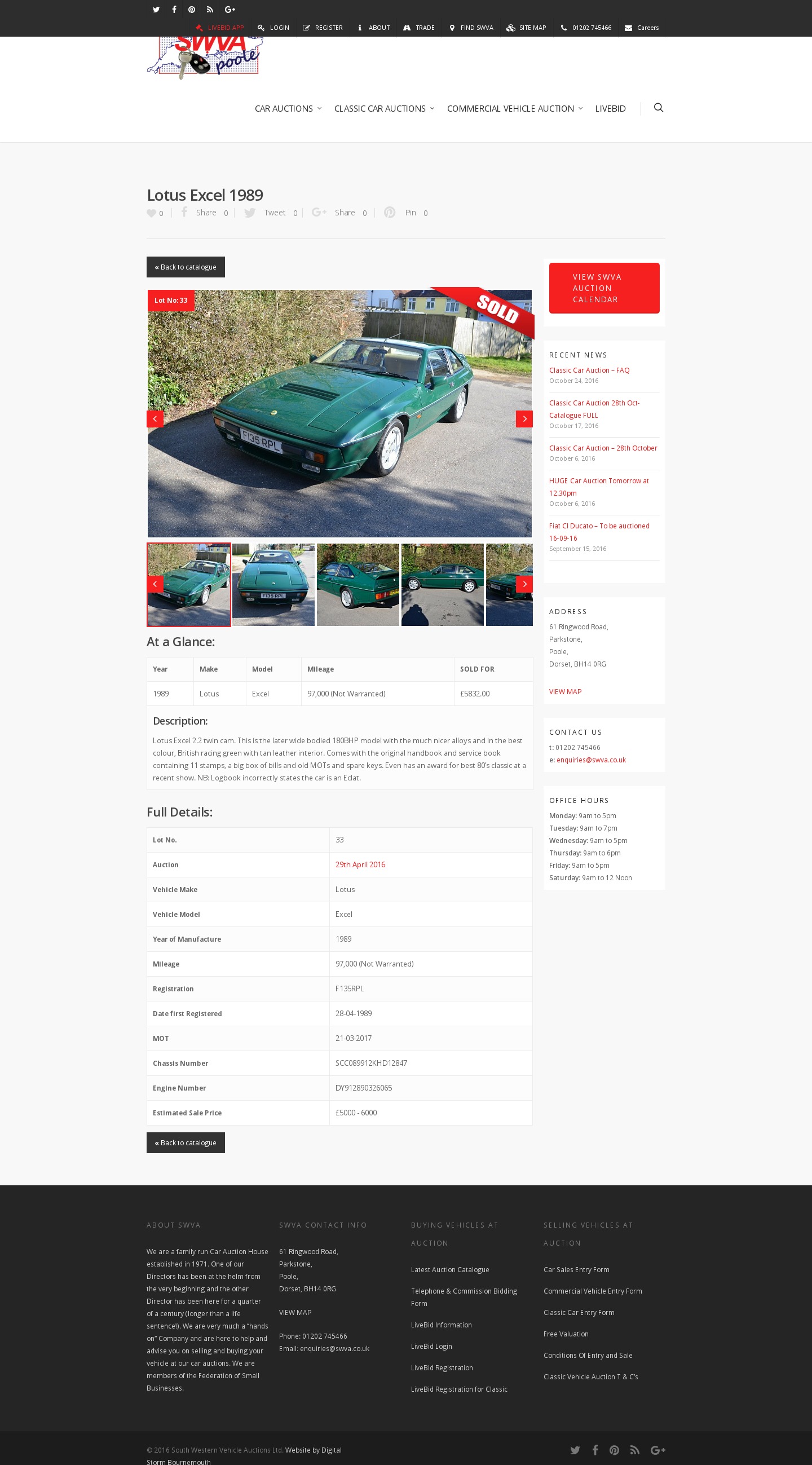The image size is (812, 1465).
Task: Open Classic Car Auction – FAQ news
Action: pyautogui.click(x=589, y=370)
